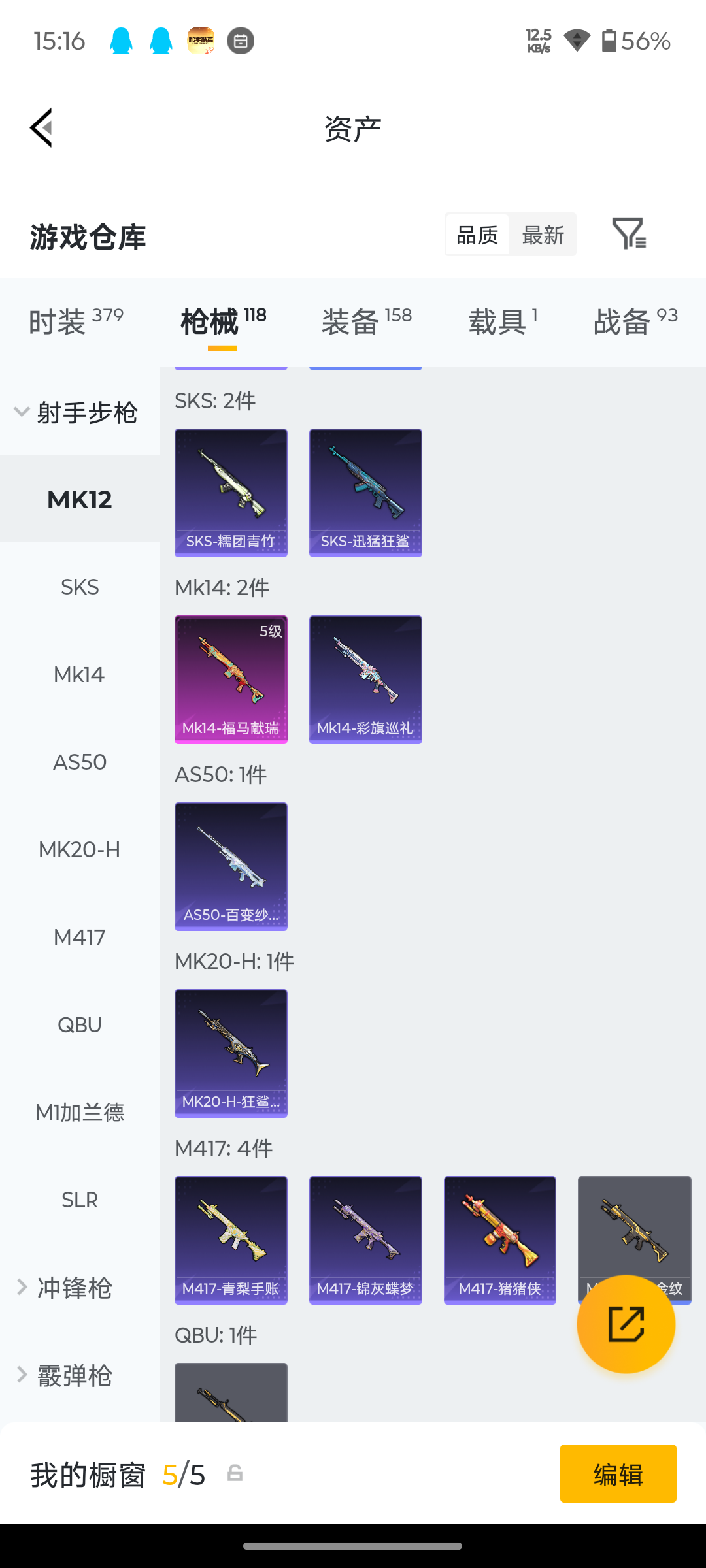
Task: Switch to the 载具 tab
Action: [503, 321]
